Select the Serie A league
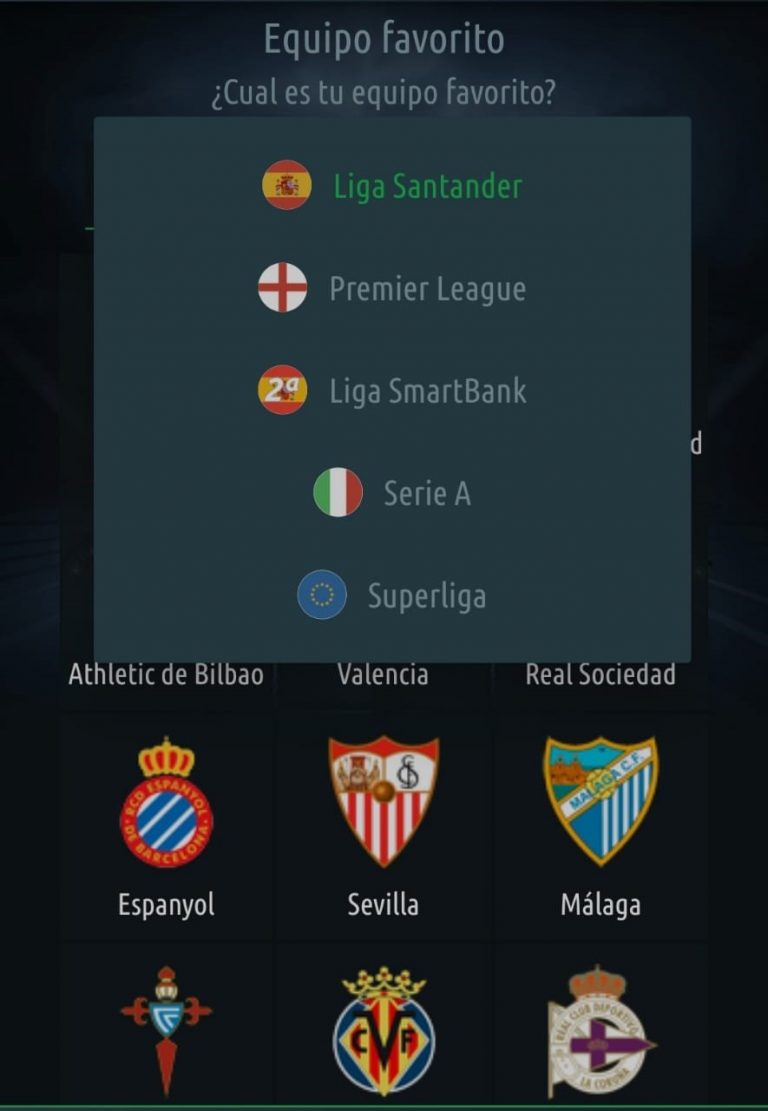The image size is (768, 1111). (392, 493)
